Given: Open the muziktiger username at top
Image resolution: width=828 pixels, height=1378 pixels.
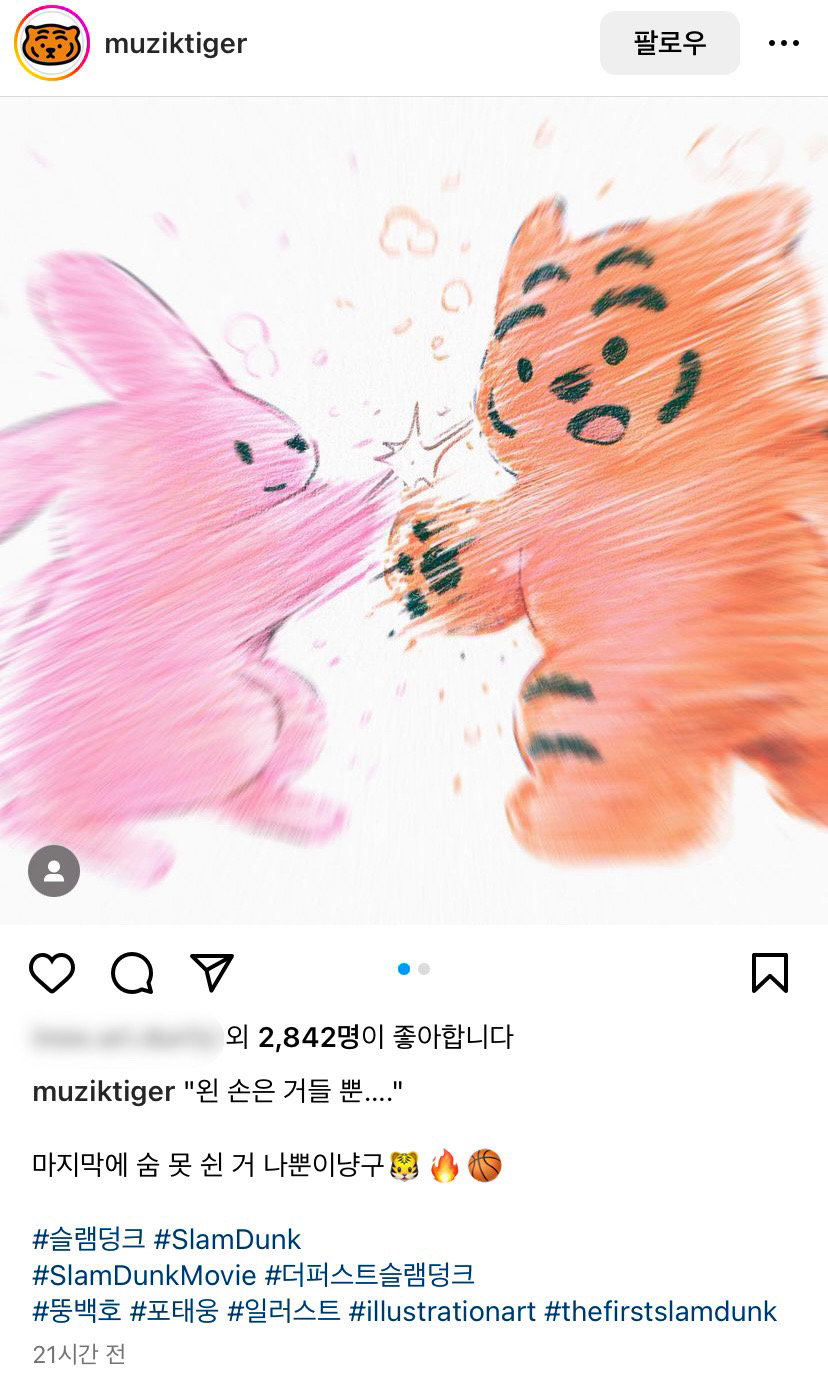Looking at the screenshot, I should [x=176, y=44].
